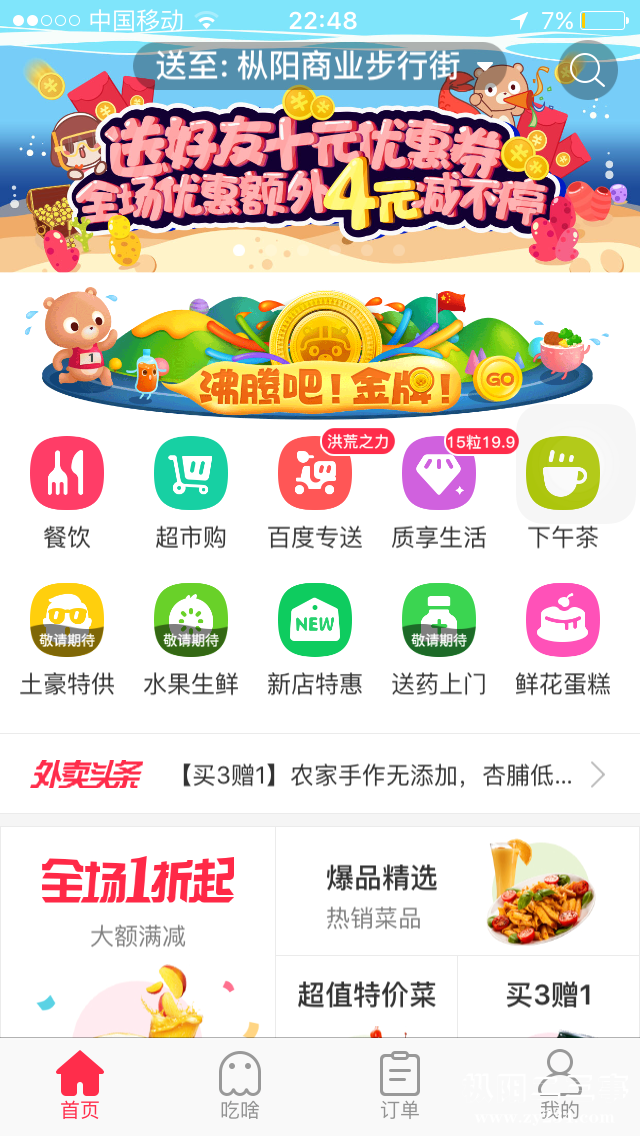Viewport: 640px width, 1136px height.
Task: Open the 水果生鲜 category
Action: pyautogui.click(x=191, y=620)
